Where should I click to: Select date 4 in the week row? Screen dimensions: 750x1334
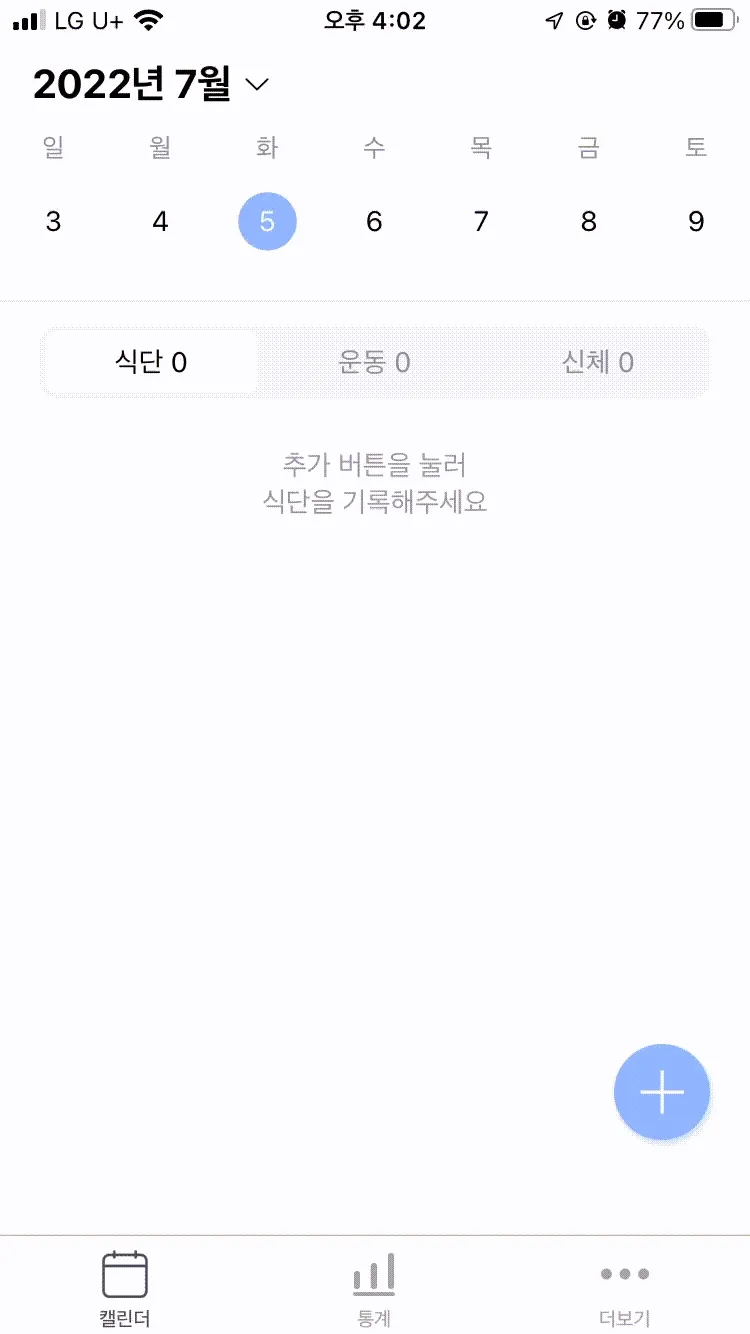[x=160, y=221]
